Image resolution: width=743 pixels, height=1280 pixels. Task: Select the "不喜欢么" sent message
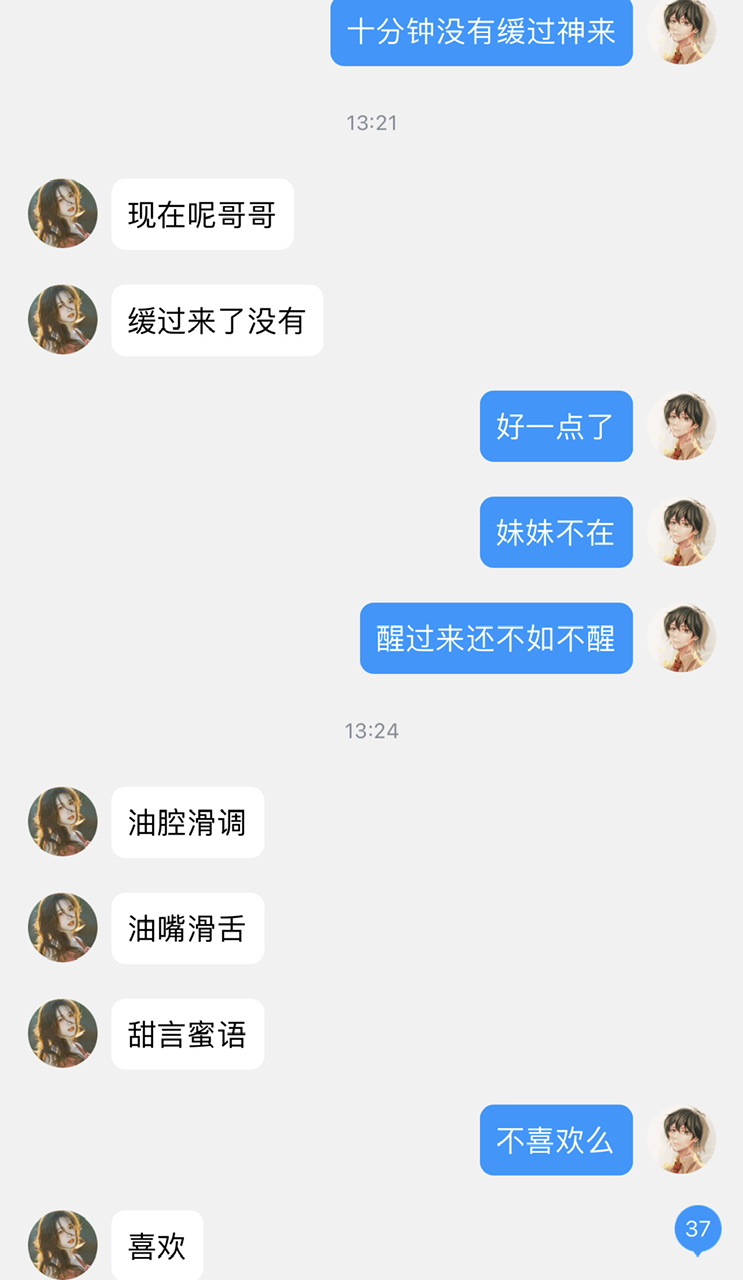point(556,1139)
